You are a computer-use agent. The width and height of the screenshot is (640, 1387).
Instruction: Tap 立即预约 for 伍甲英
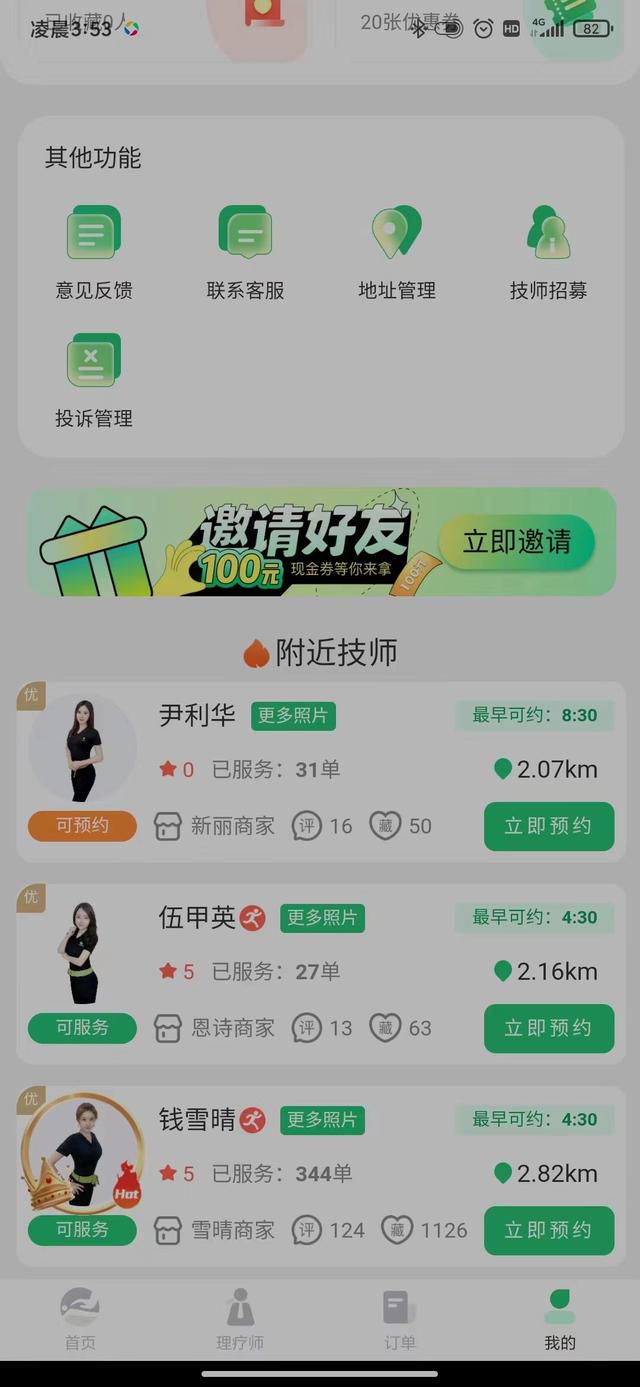pyautogui.click(x=548, y=1028)
